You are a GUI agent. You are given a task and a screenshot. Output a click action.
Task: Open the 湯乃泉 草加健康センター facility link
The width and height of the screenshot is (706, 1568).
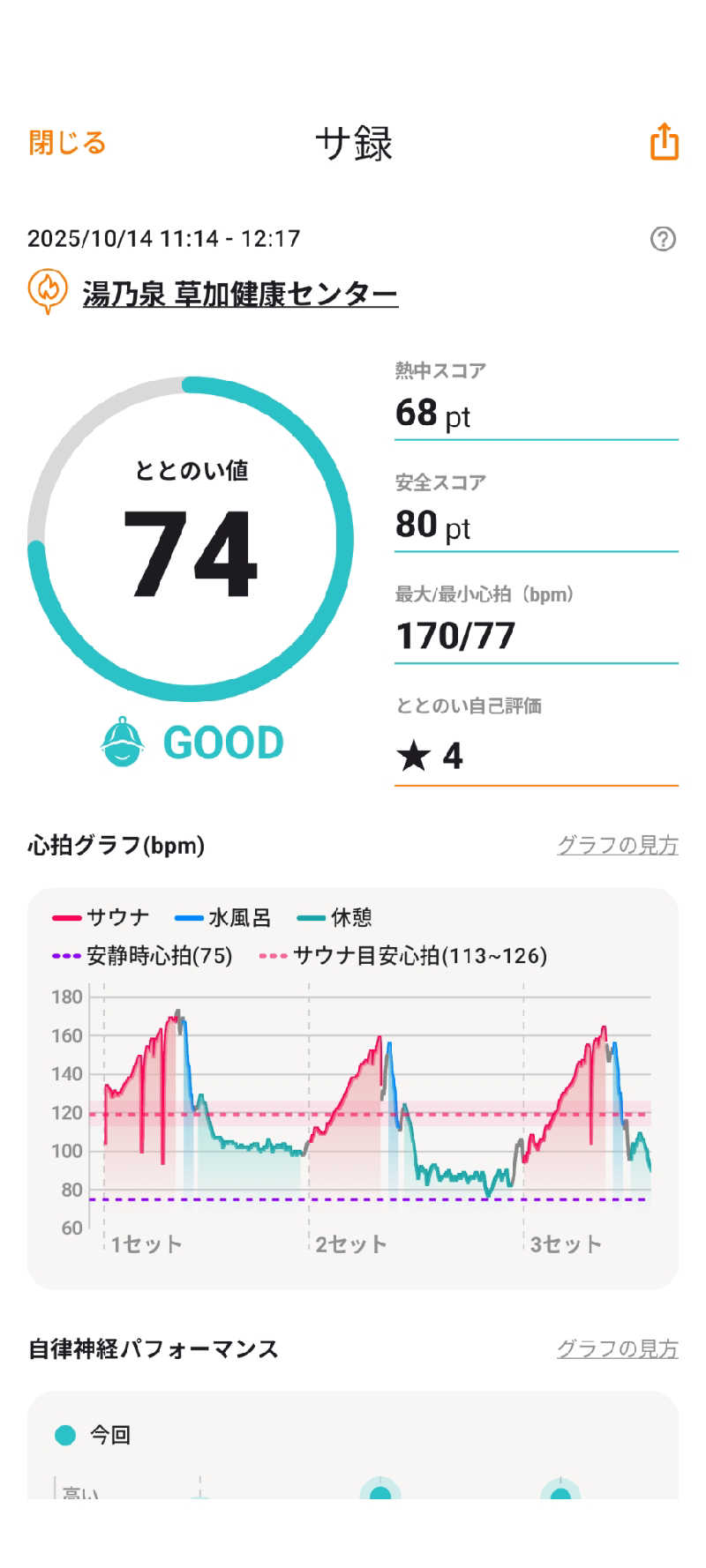coord(240,293)
